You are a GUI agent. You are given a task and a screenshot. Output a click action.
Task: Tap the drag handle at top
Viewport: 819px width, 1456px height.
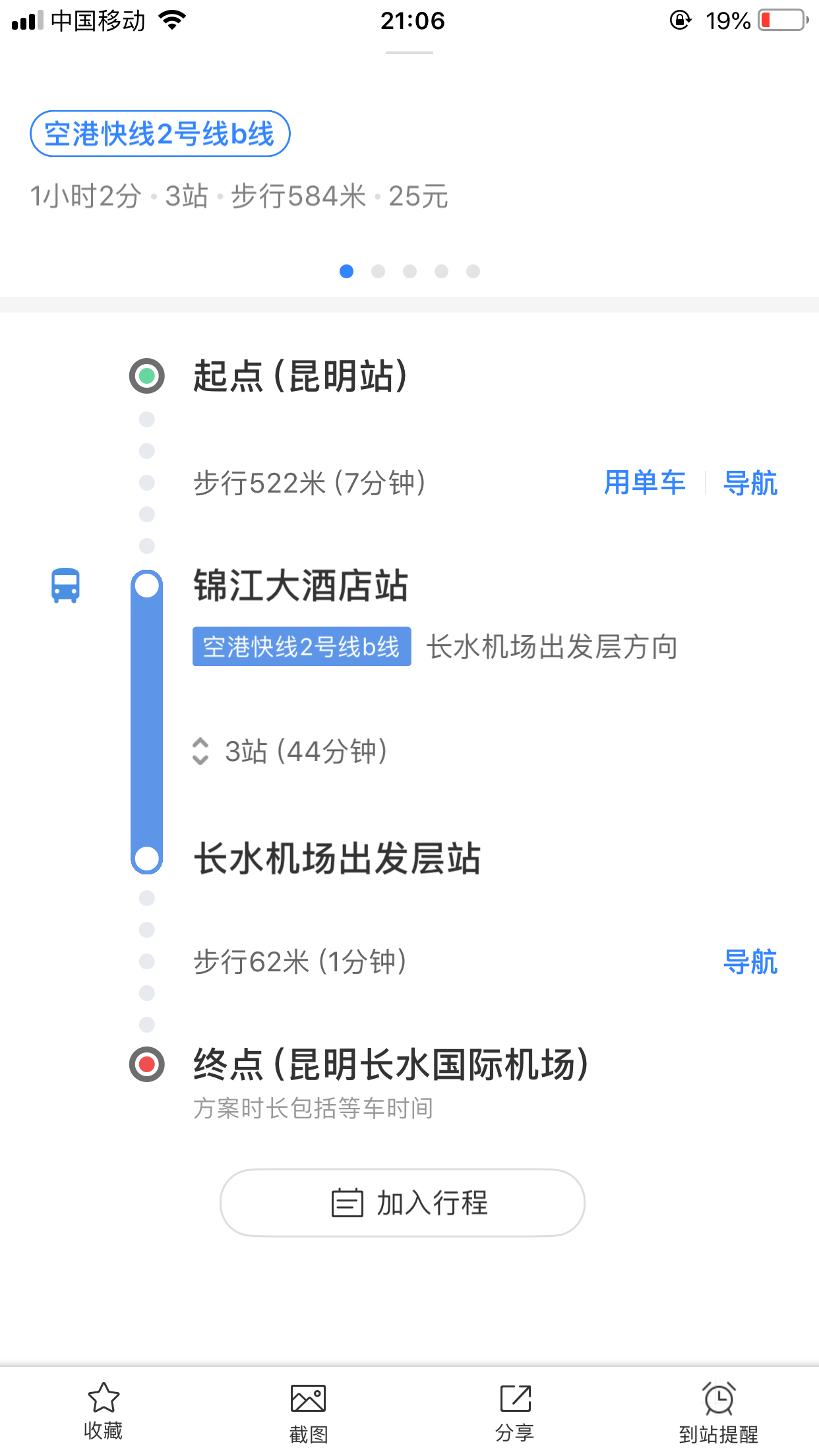pos(409,53)
